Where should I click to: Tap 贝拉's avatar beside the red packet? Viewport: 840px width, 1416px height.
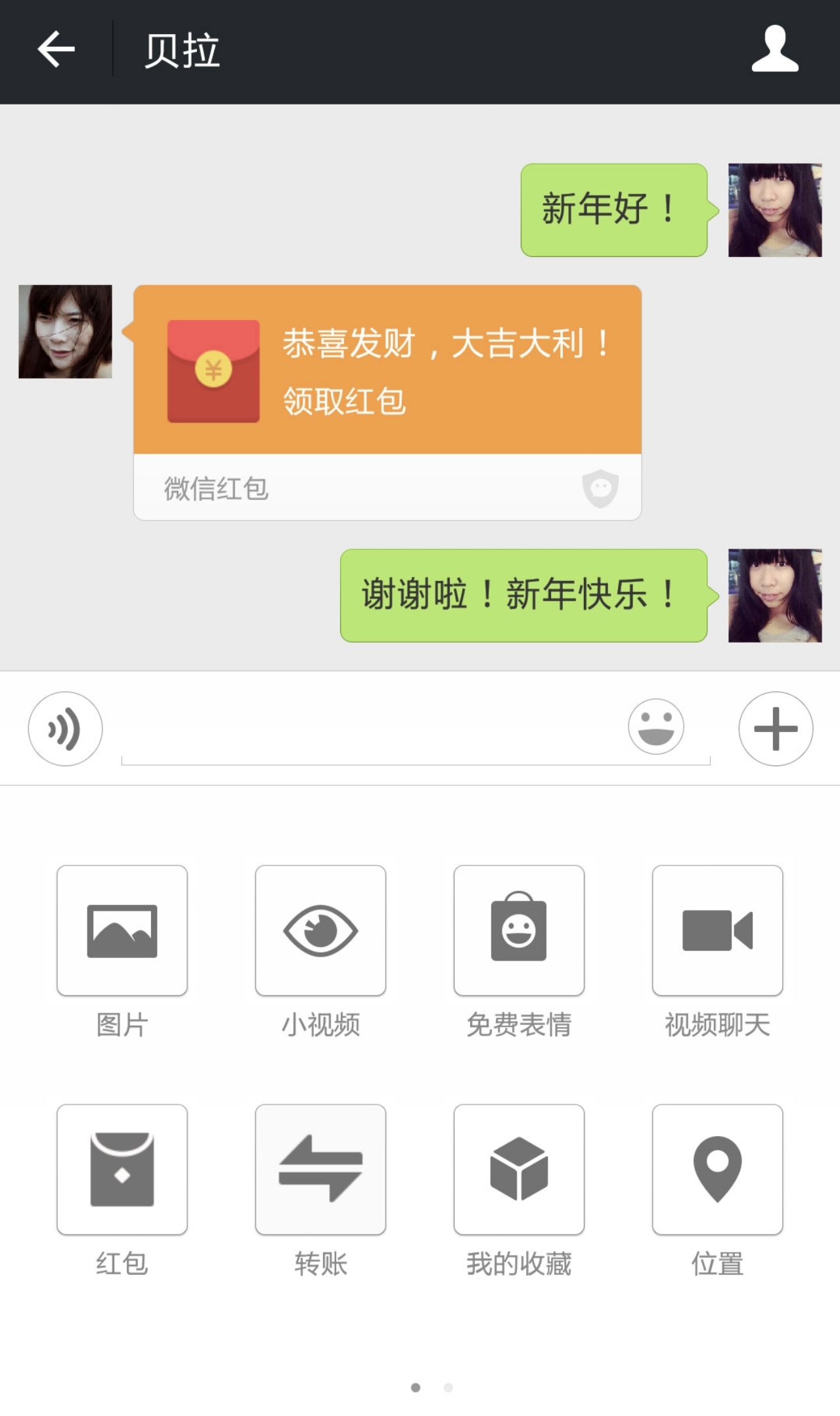pos(65,331)
